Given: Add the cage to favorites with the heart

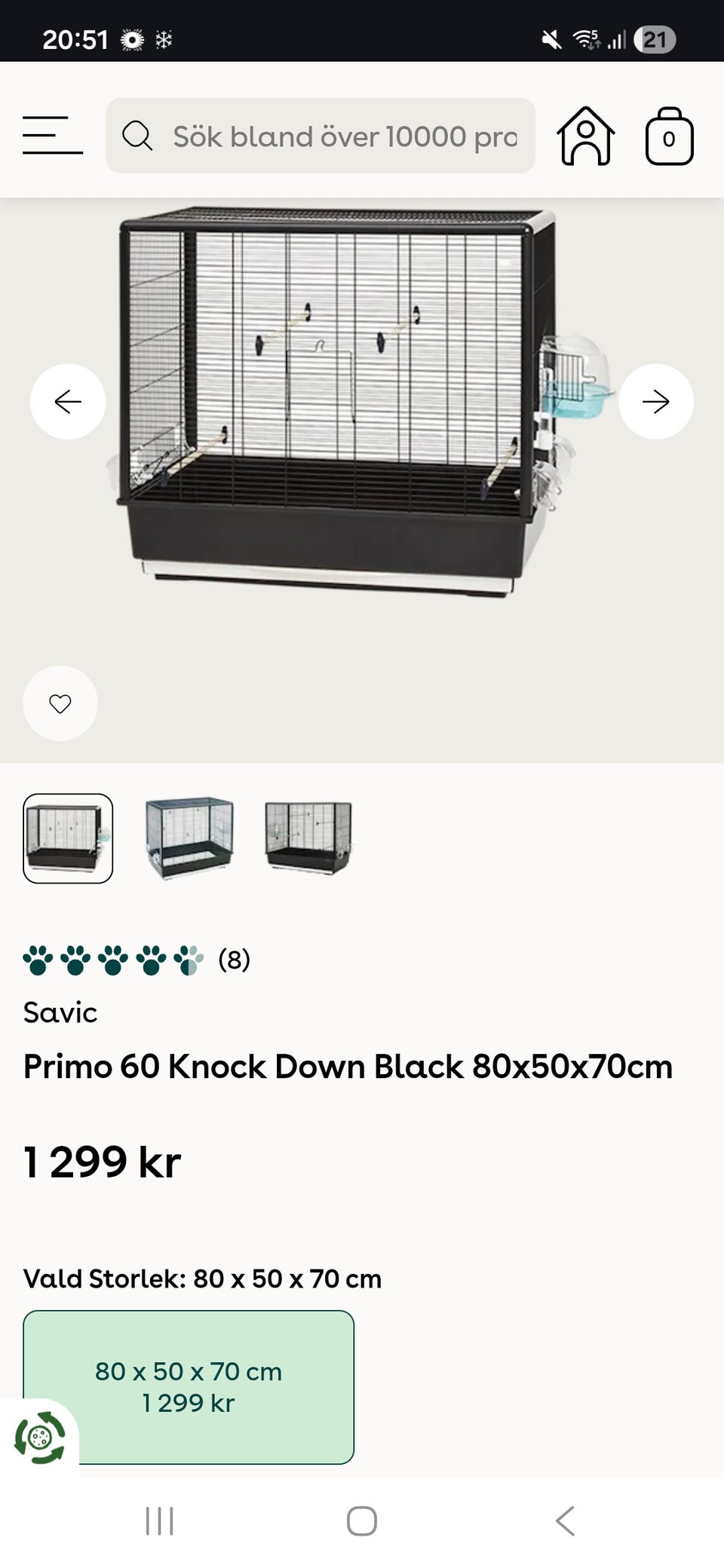Looking at the screenshot, I should point(60,703).
